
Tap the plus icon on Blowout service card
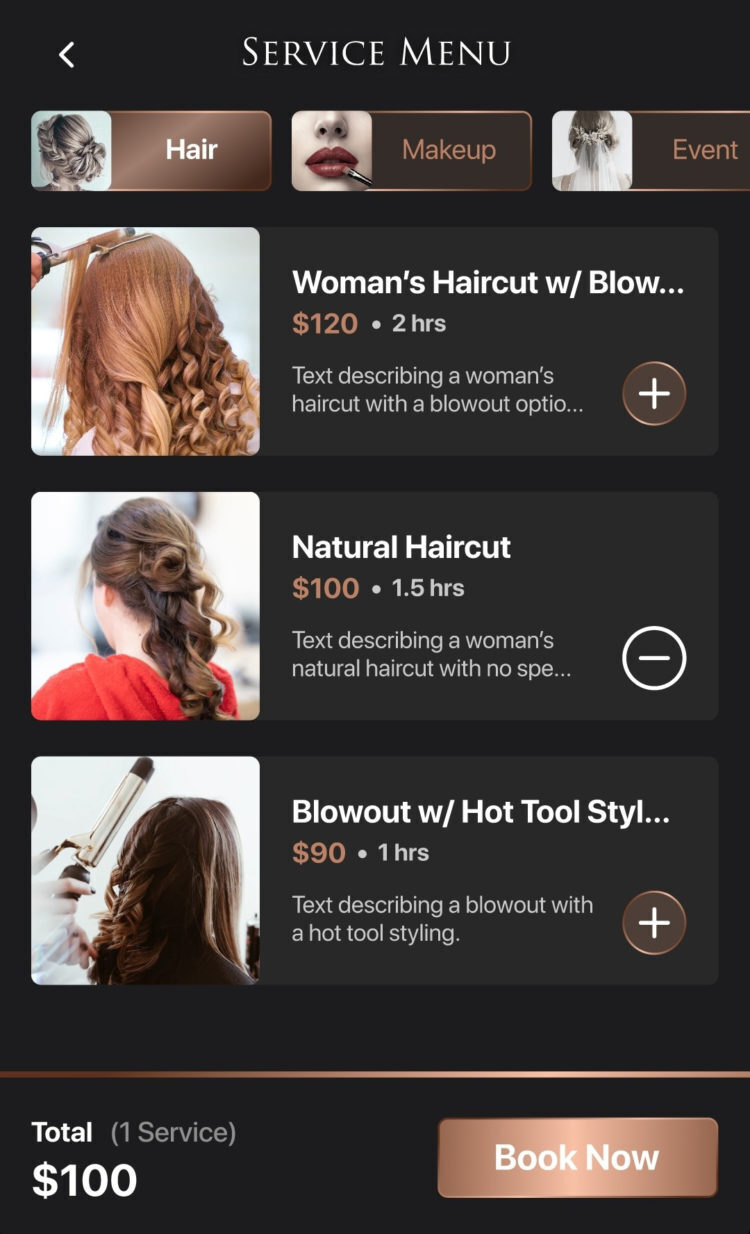click(x=654, y=922)
